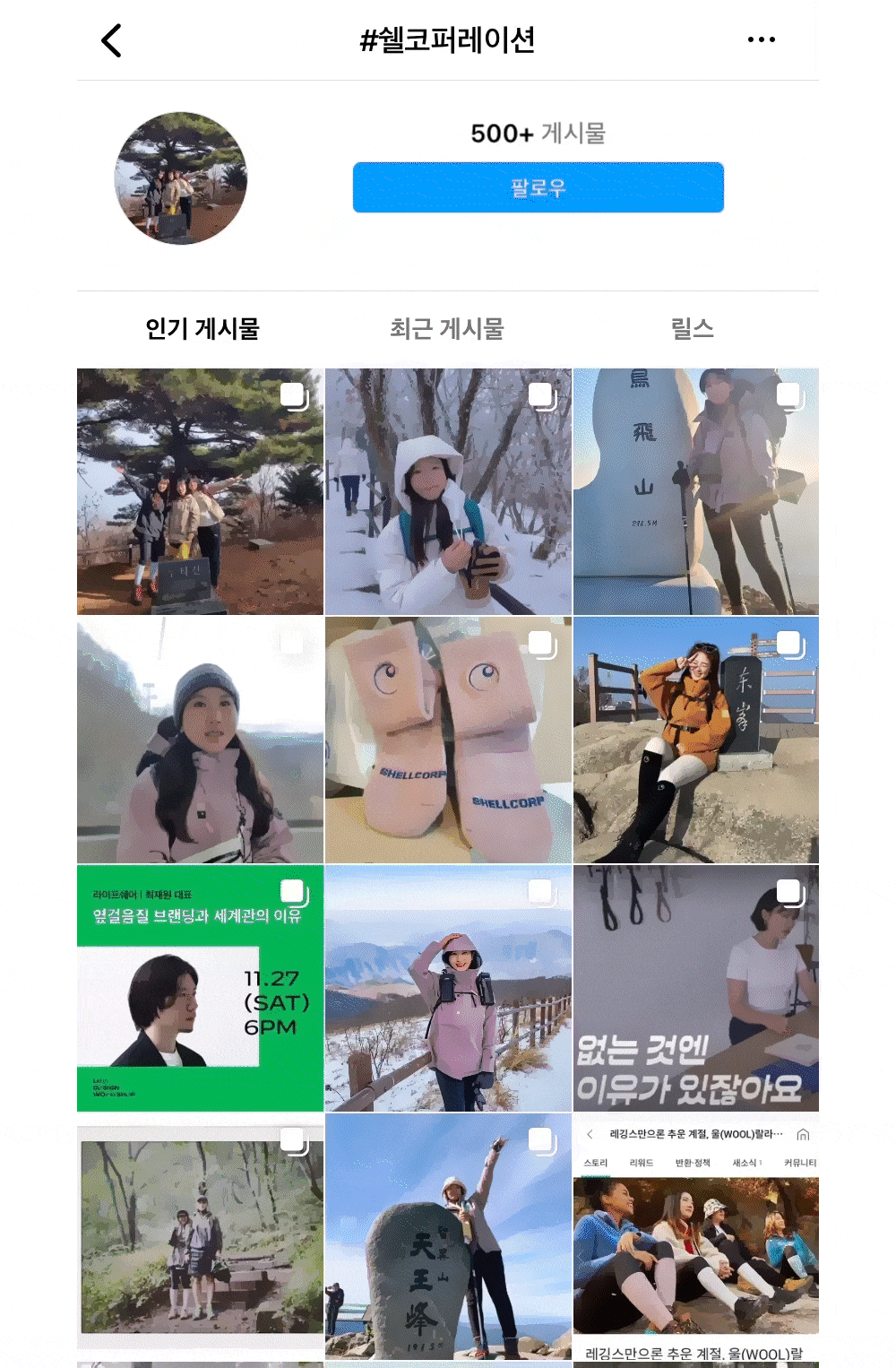View the post with the 鳥飛山 stone marker
896x1368 pixels.
696,491
